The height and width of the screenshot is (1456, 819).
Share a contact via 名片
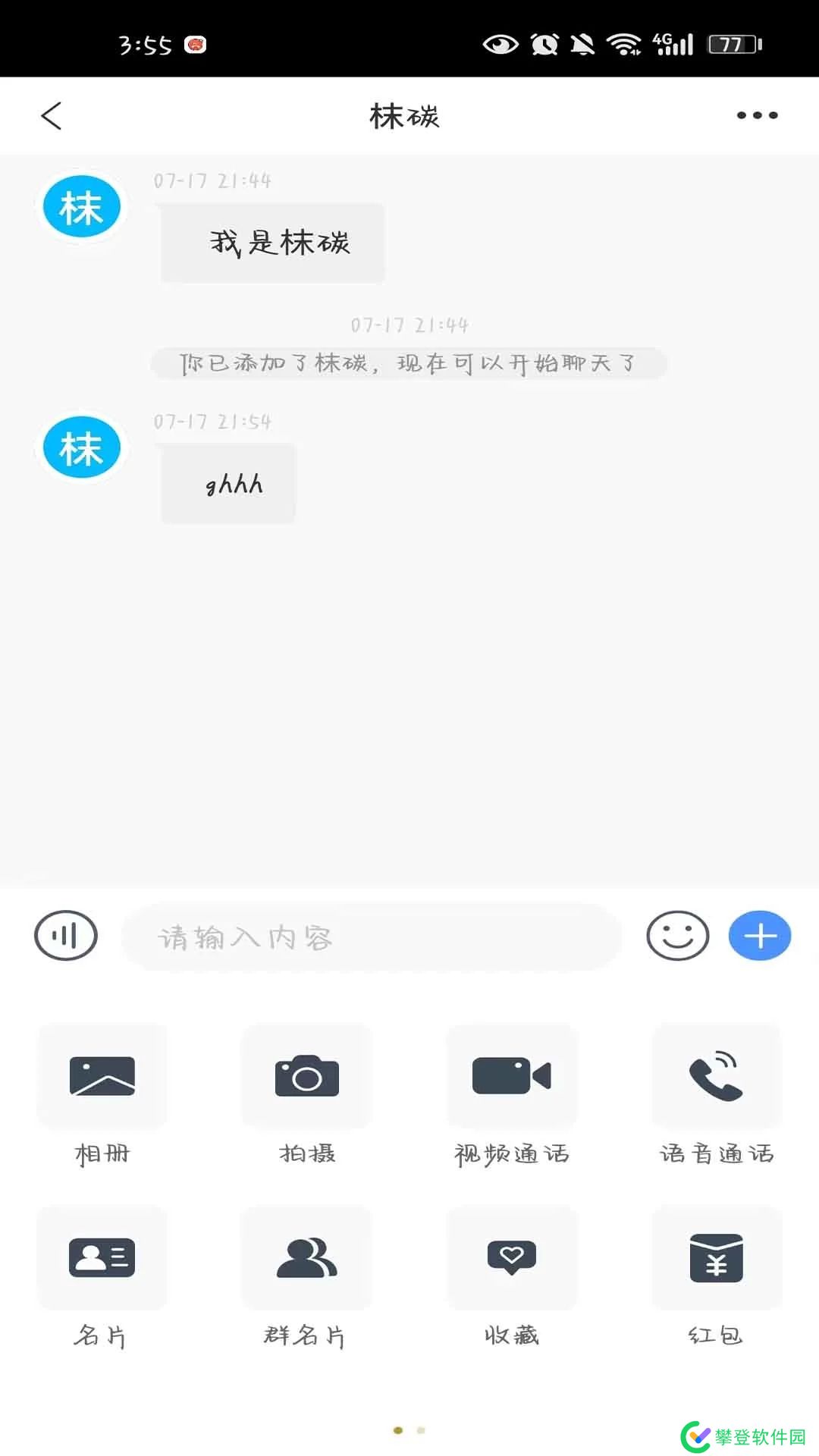102,1257
